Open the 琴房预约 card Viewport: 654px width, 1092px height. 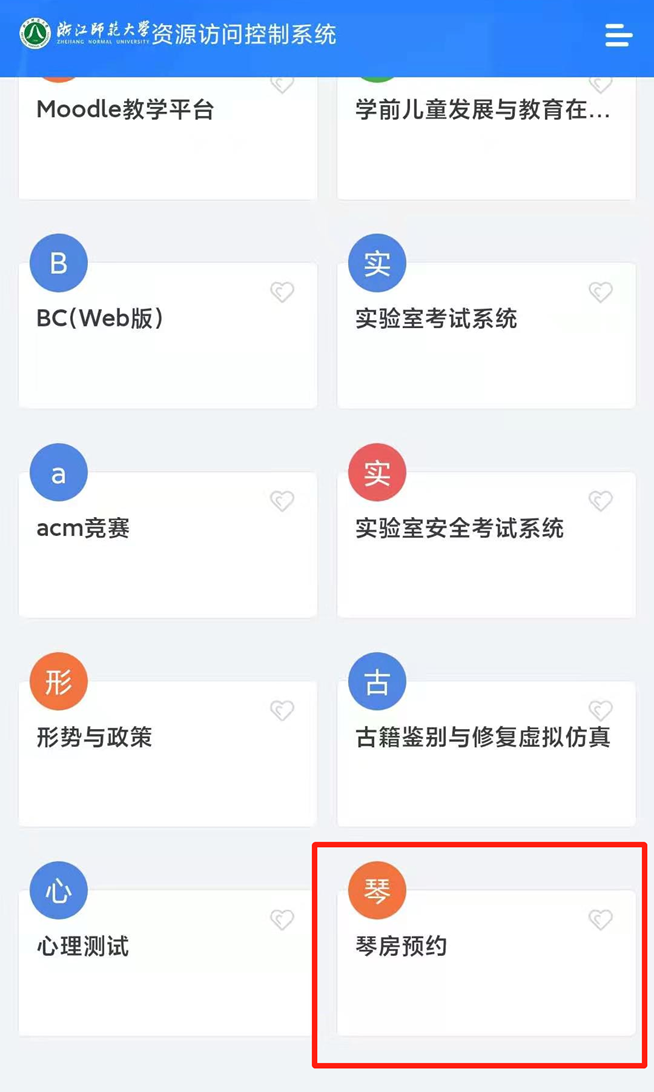pos(486,962)
